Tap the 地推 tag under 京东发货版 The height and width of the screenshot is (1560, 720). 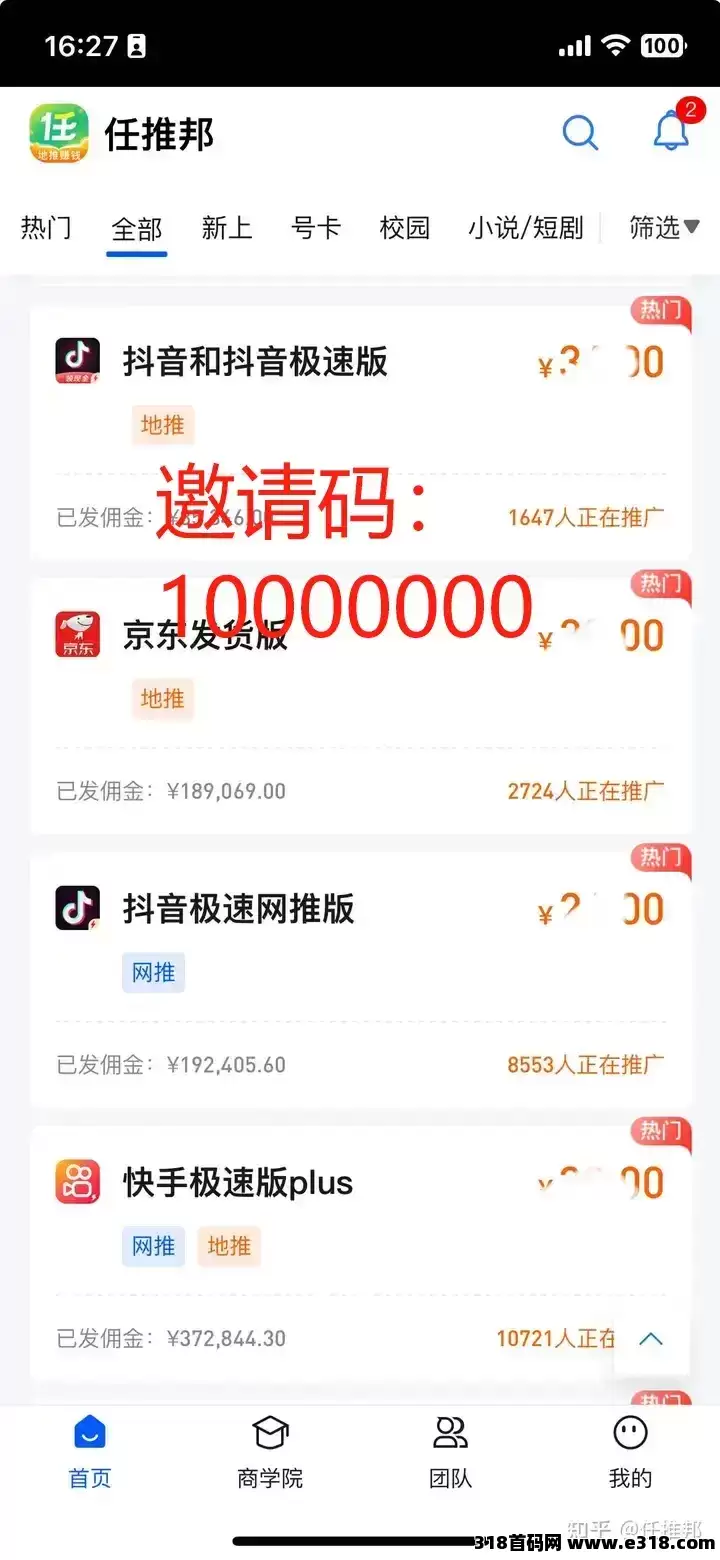pyautogui.click(x=163, y=699)
